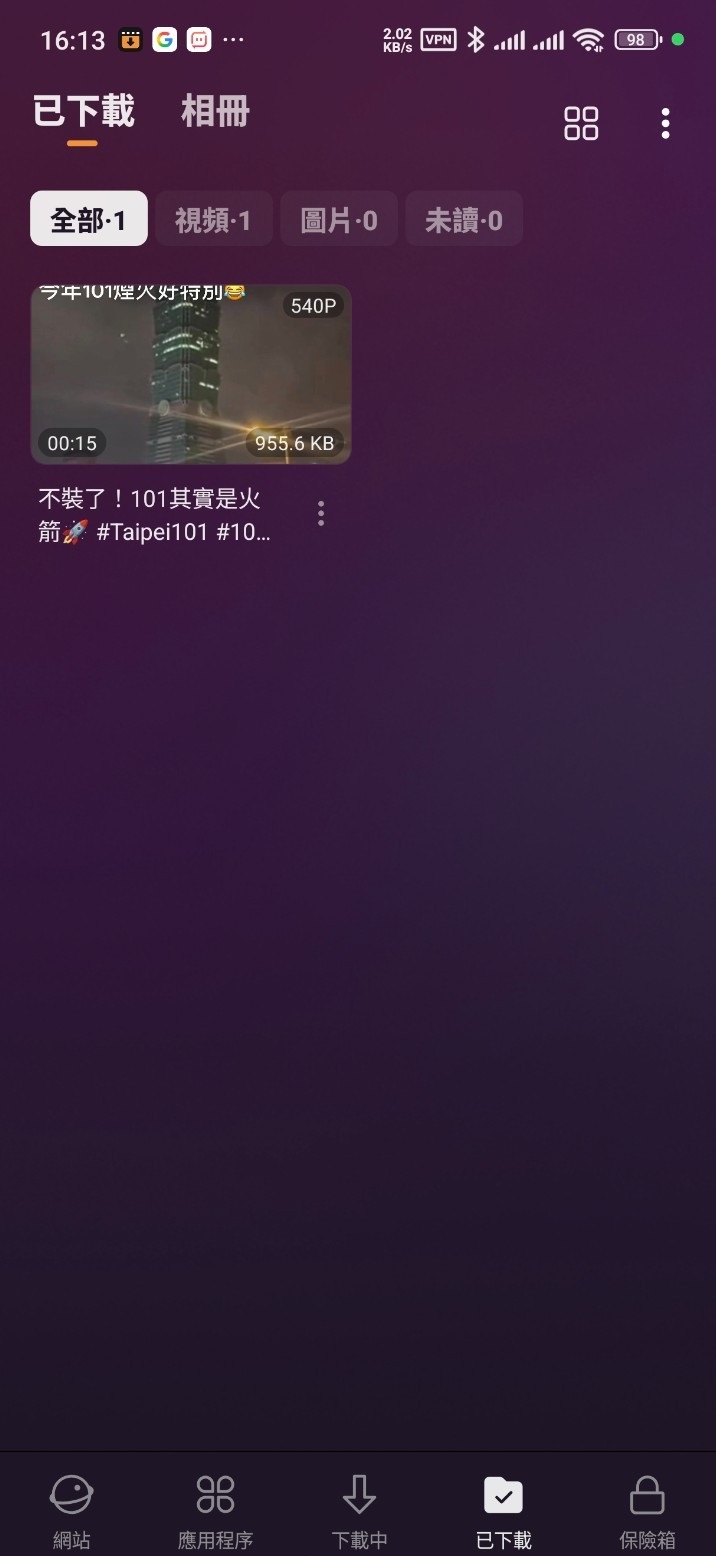This screenshot has width=716, height=1556.
Task: Filter by 視頻·1
Action: point(213,219)
